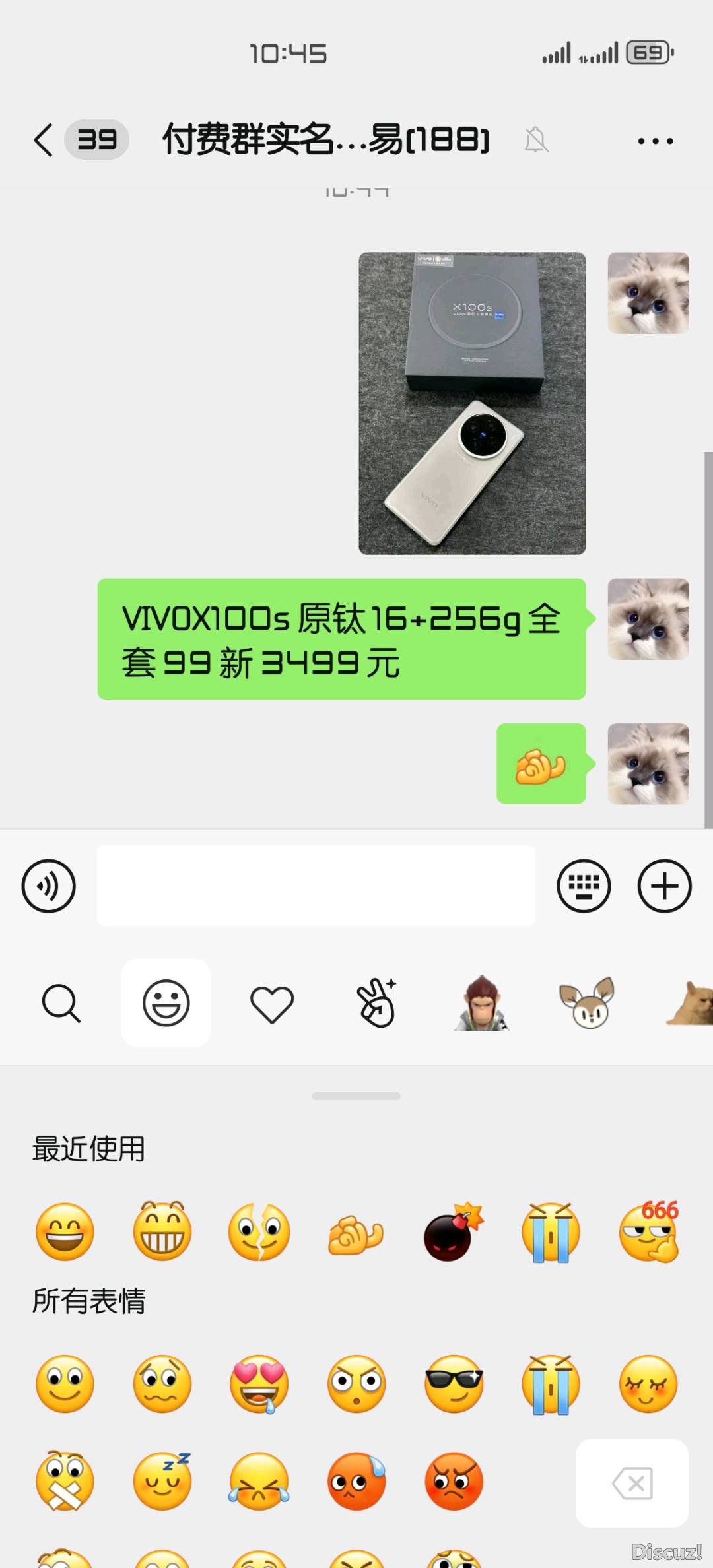
Task: Delete the last character with backspace
Action: coord(632,1483)
